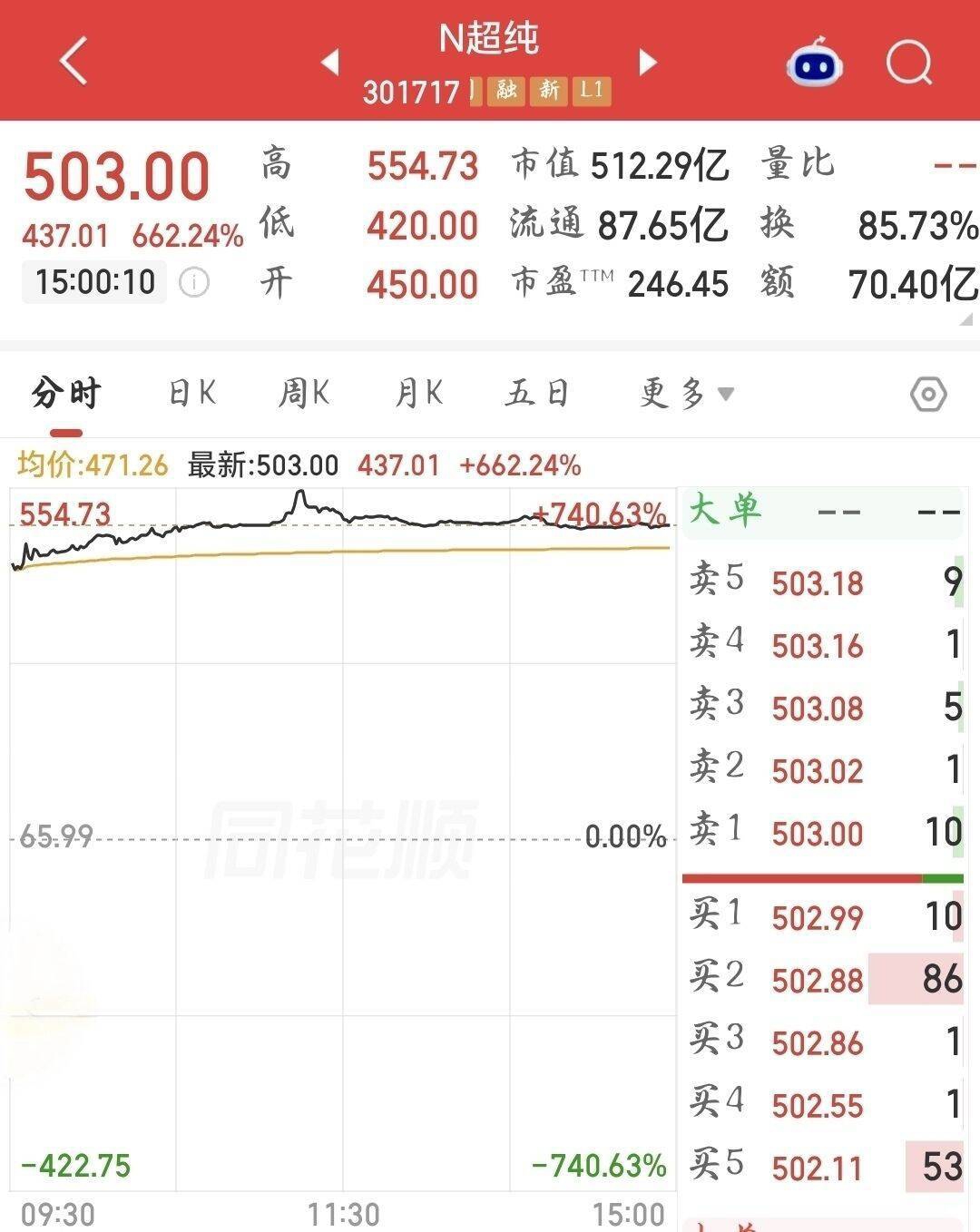Image resolution: width=980 pixels, height=1232 pixels.
Task: Expand the 更多 dropdown
Action: [x=686, y=393]
